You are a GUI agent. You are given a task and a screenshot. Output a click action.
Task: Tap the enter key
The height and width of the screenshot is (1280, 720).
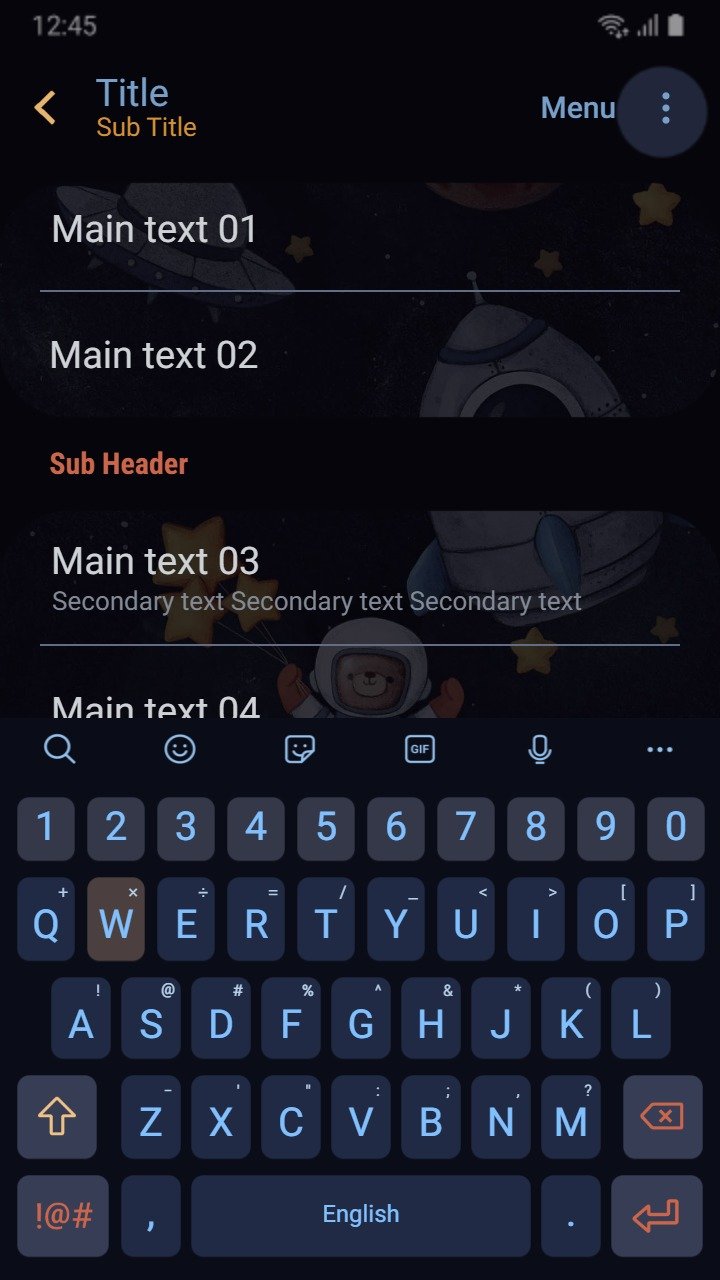pyautogui.click(x=657, y=1216)
